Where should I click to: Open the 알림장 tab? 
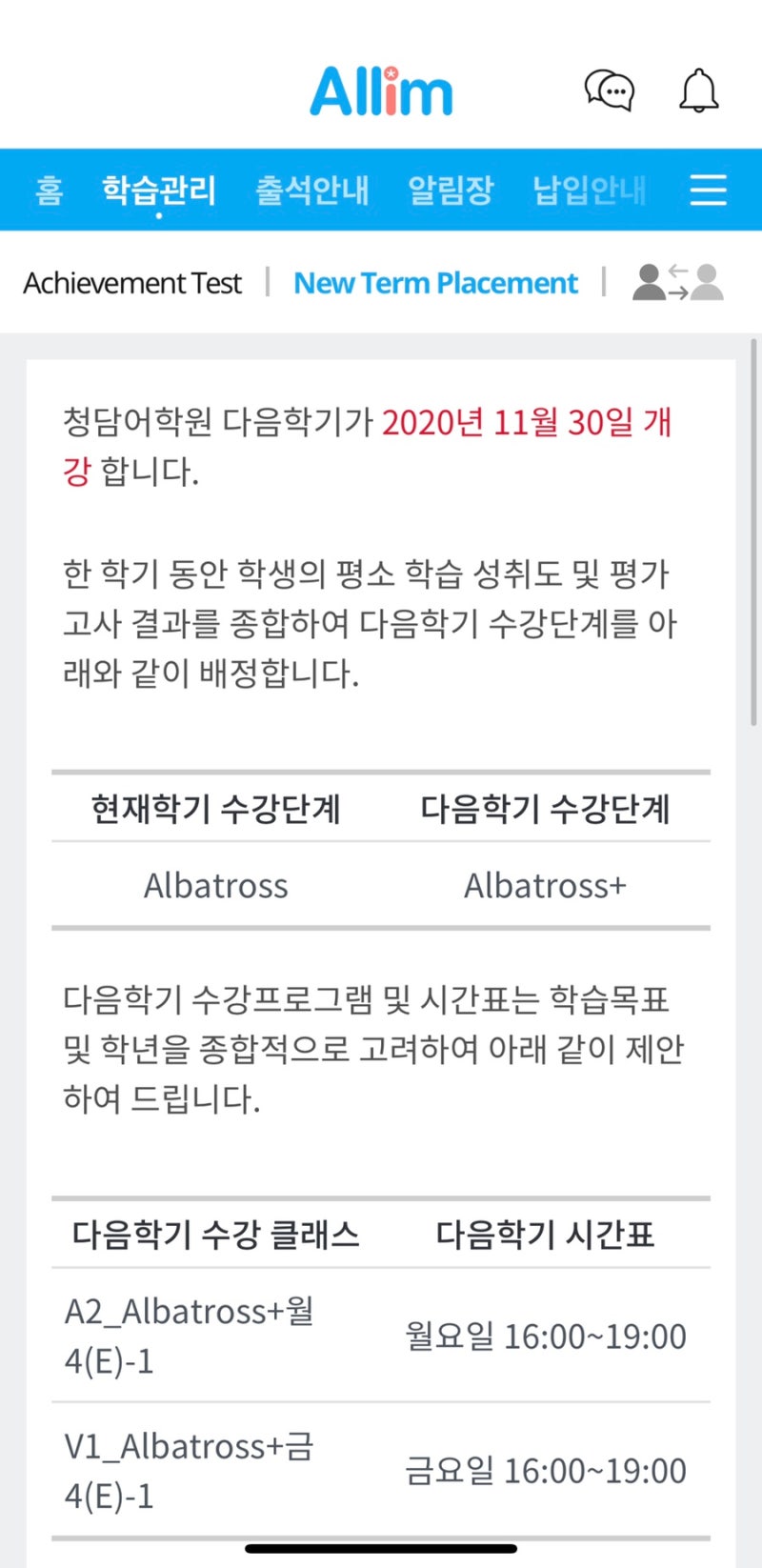[x=451, y=190]
